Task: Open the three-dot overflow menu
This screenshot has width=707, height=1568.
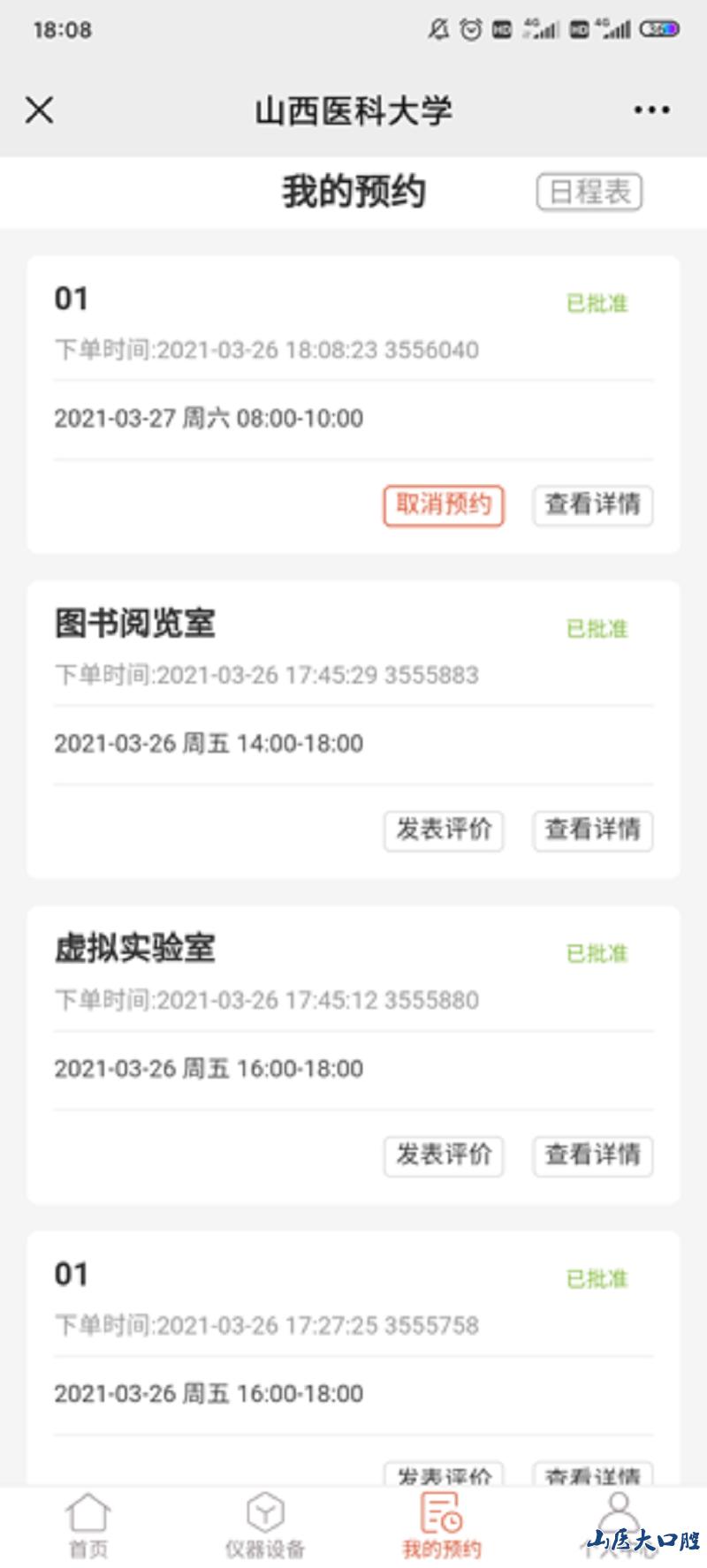Action: coord(651,110)
